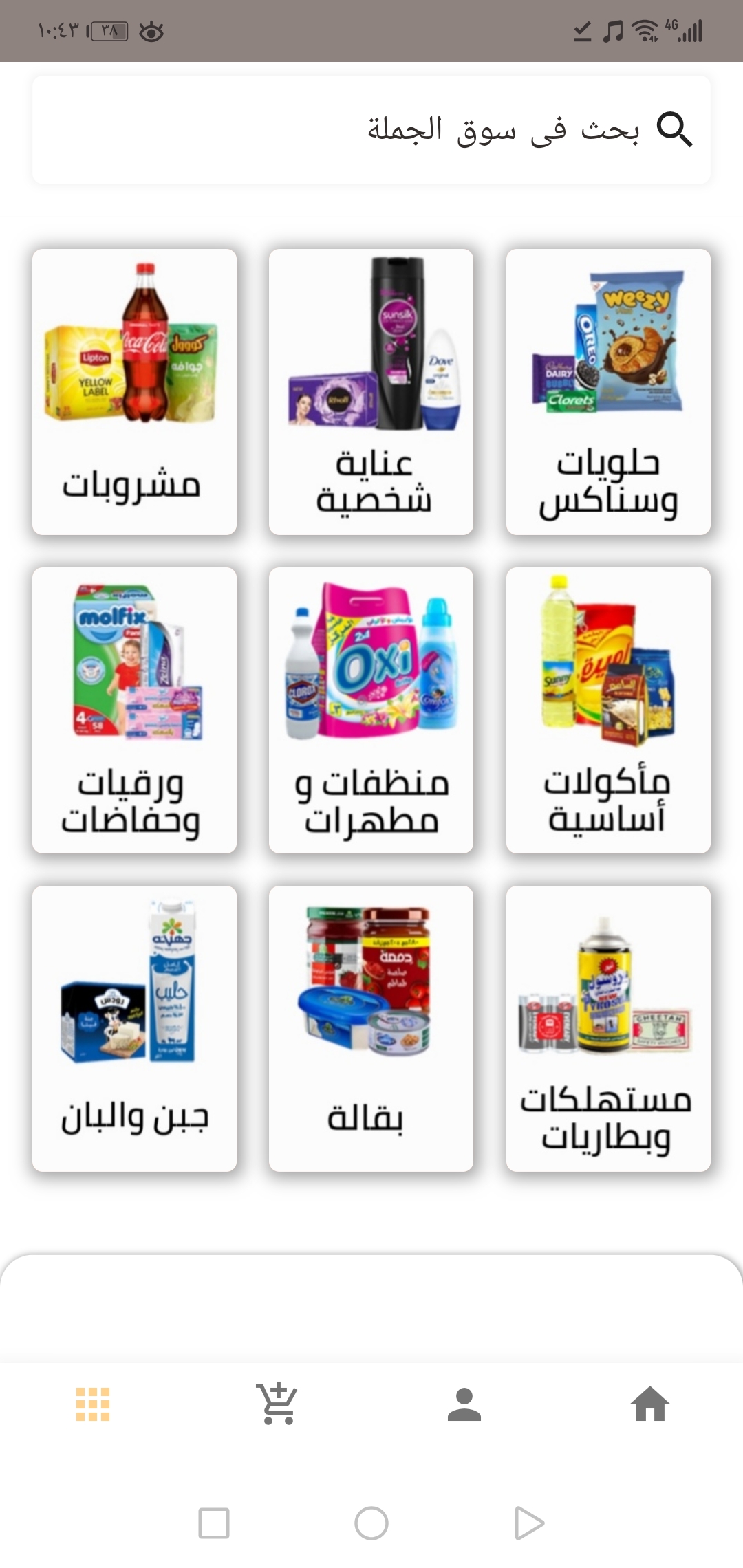Open recent apps with the square button
This screenshot has width=743, height=1568.
coord(213,1523)
